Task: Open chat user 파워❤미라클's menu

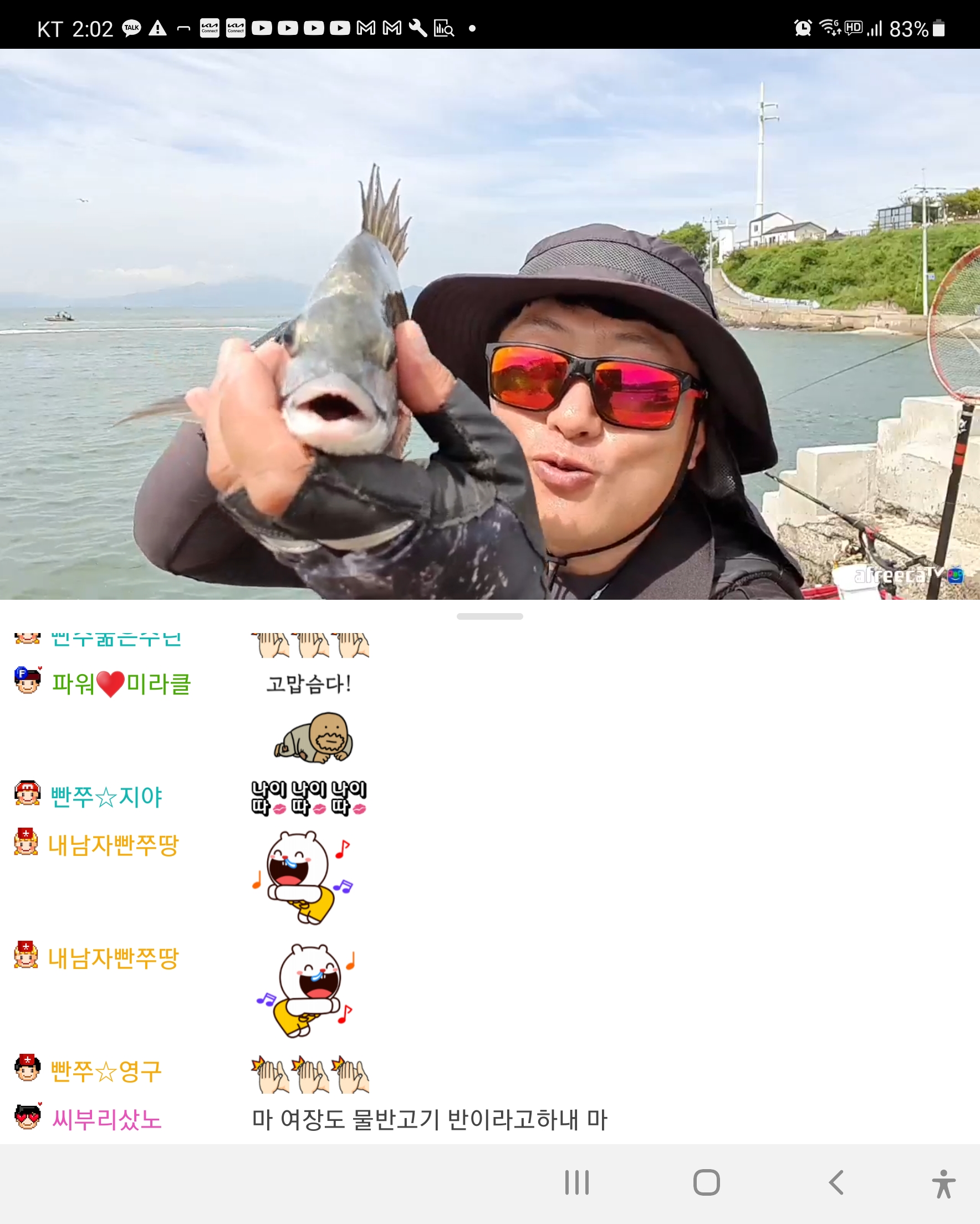Action: coord(120,684)
